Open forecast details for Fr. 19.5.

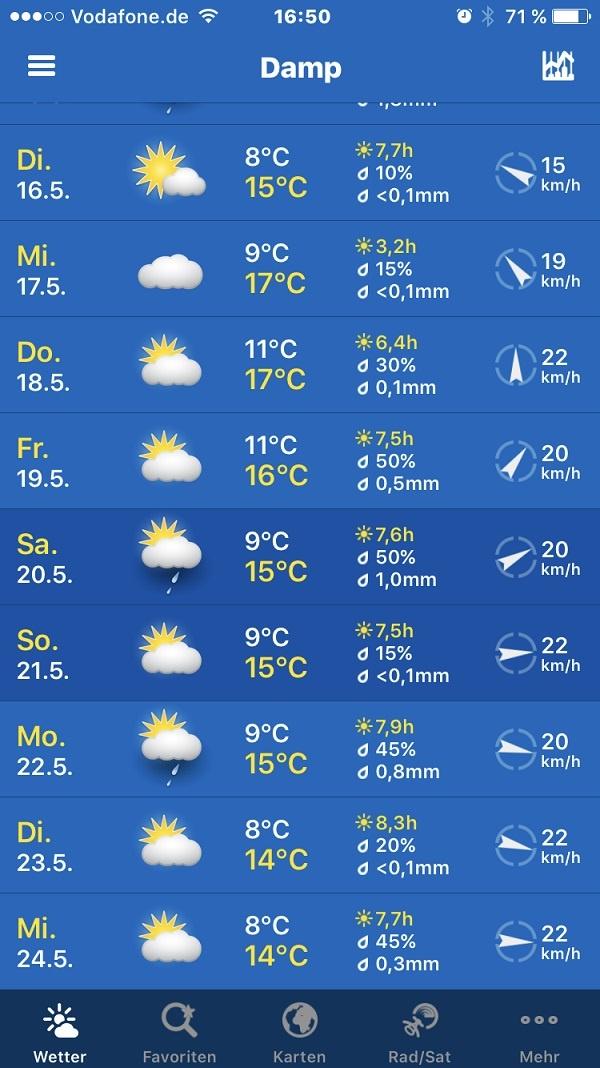[300, 461]
